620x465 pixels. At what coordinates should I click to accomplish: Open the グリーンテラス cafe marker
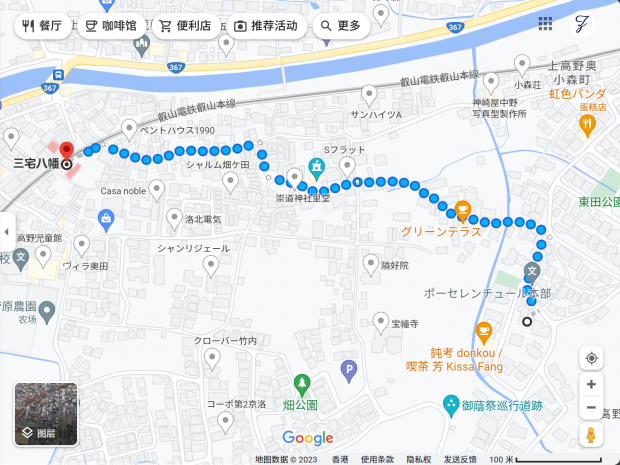pyautogui.click(x=463, y=210)
